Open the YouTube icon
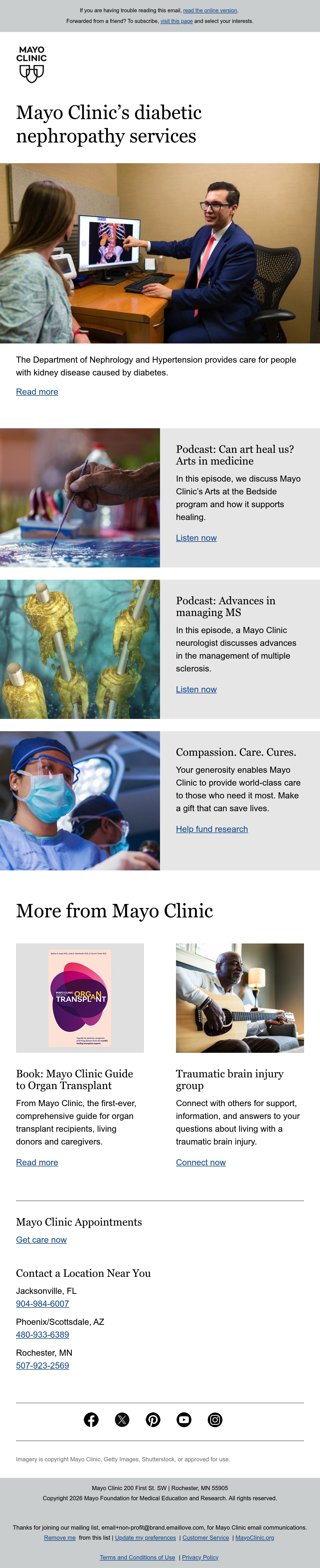This screenshot has width=320, height=1568. click(184, 1420)
